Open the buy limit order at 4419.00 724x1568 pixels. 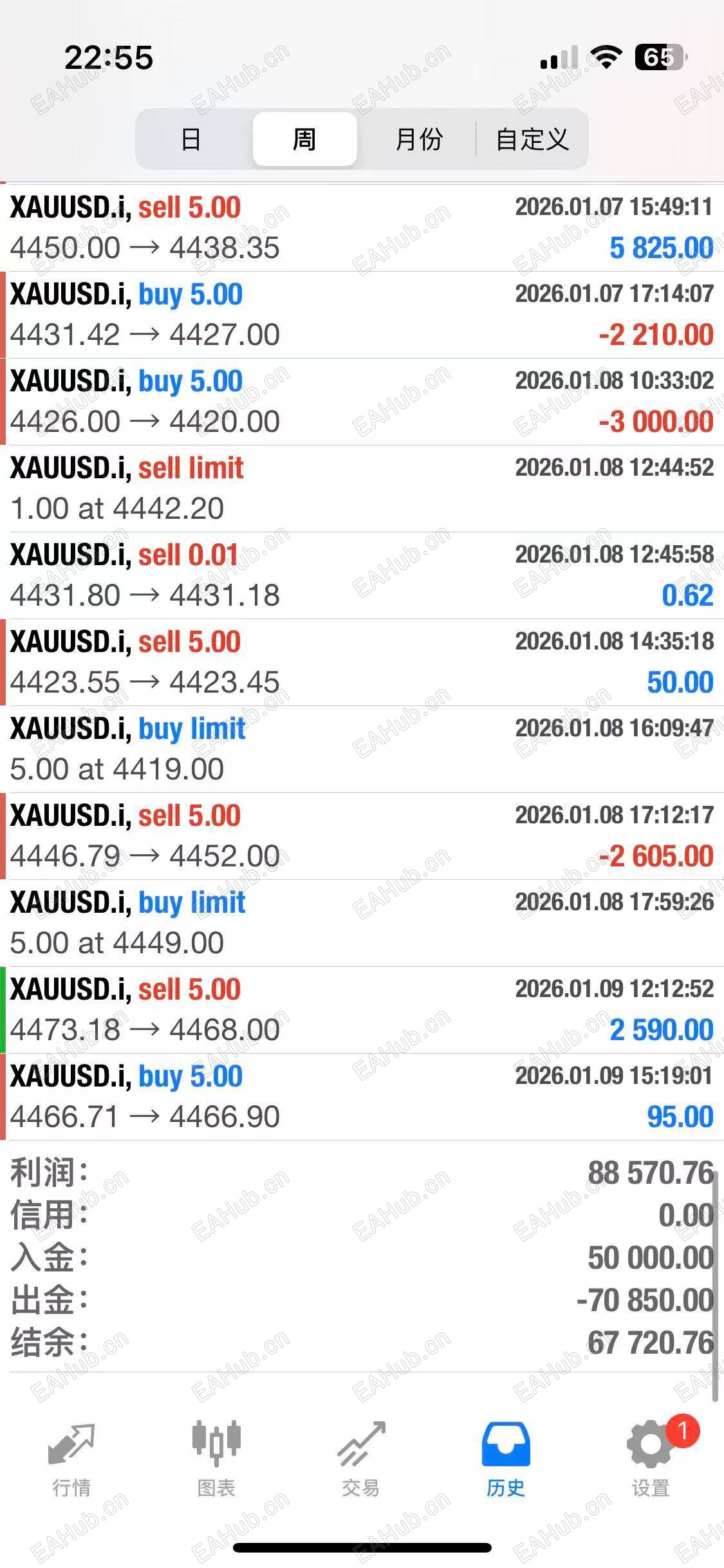point(362,749)
